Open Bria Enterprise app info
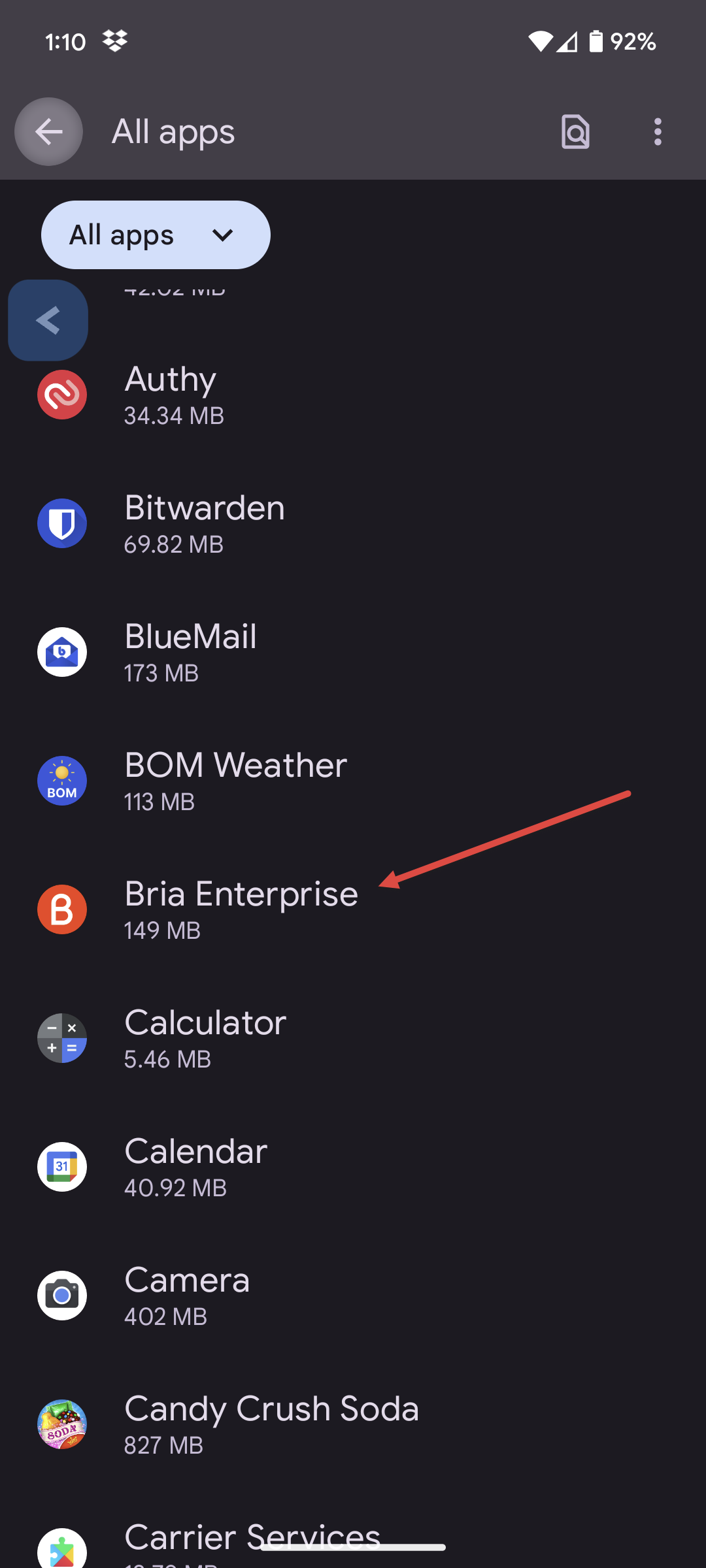Screen dimensions: 706x1568 tap(353, 909)
